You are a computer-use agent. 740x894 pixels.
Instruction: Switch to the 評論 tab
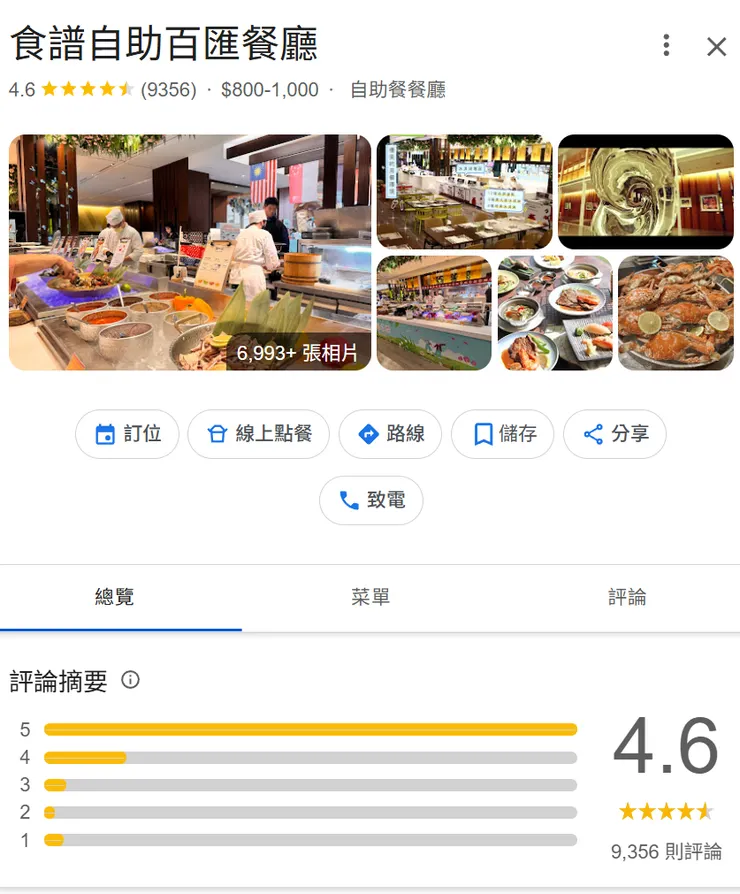628,597
